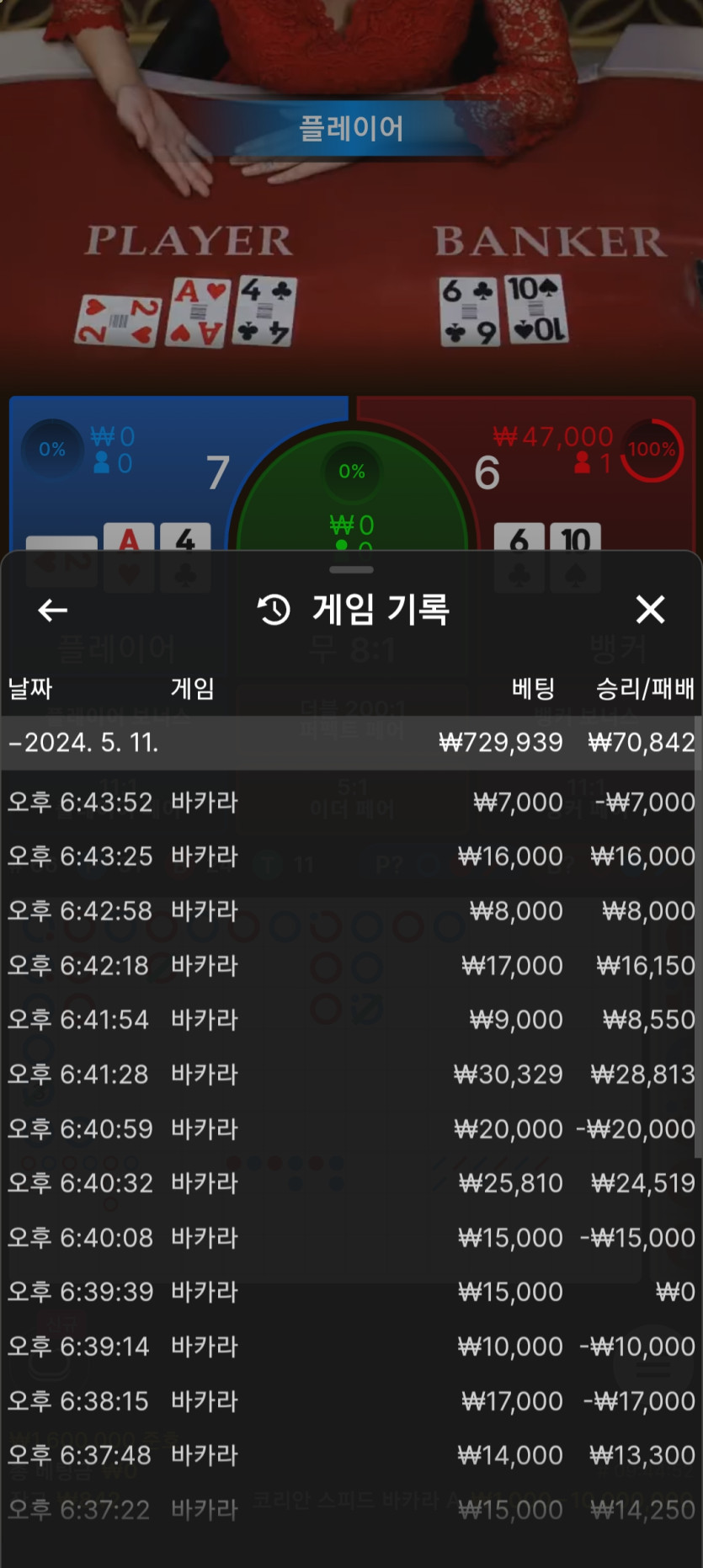Image resolution: width=703 pixels, height=1568 pixels.
Task: Open the 오후 6:40:08 baccarat record
Action: pyautogui.click(x=351, y=1237)
